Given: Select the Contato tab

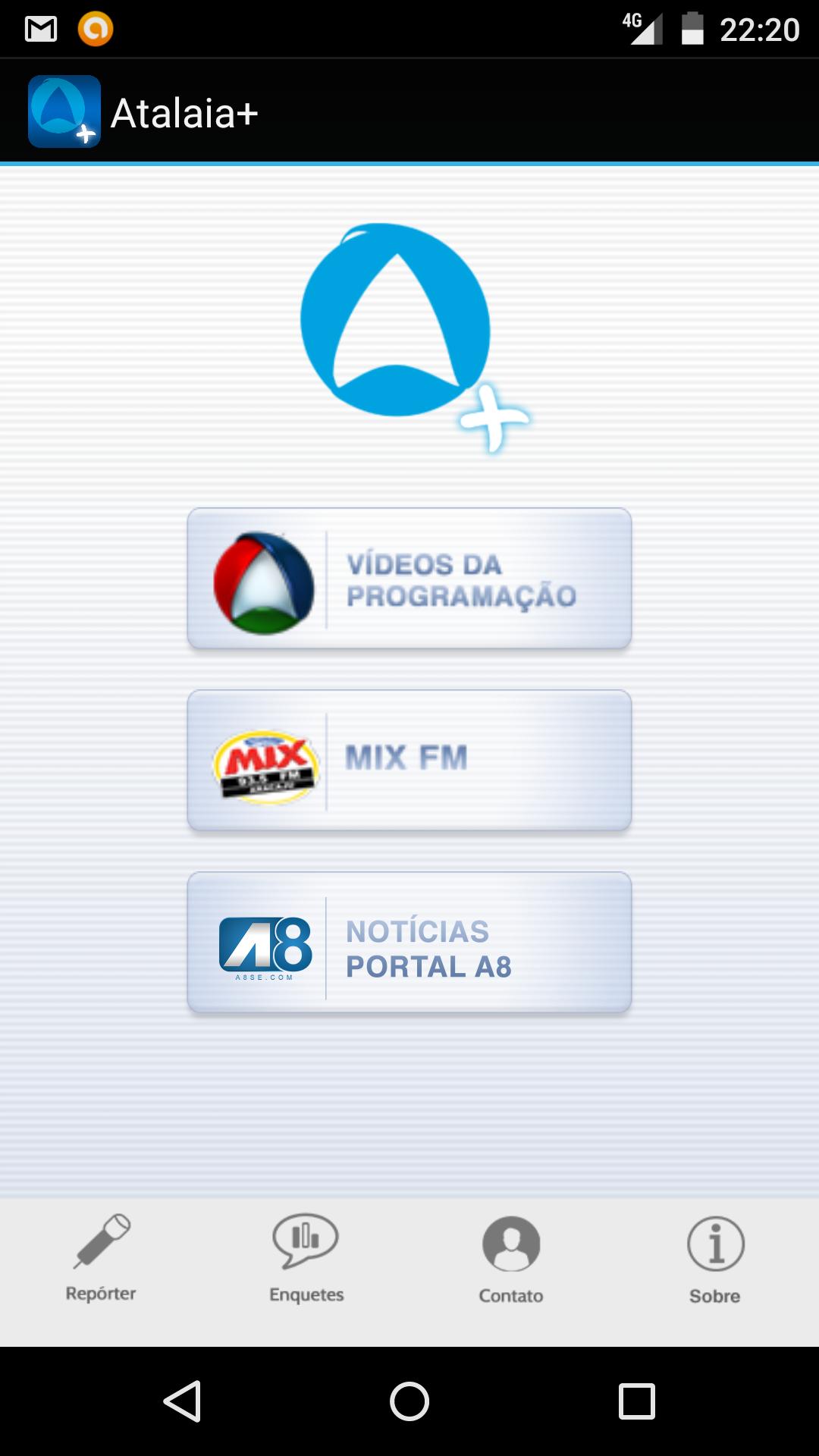Looking at the screenshot, I should (x=511, y=1260).
